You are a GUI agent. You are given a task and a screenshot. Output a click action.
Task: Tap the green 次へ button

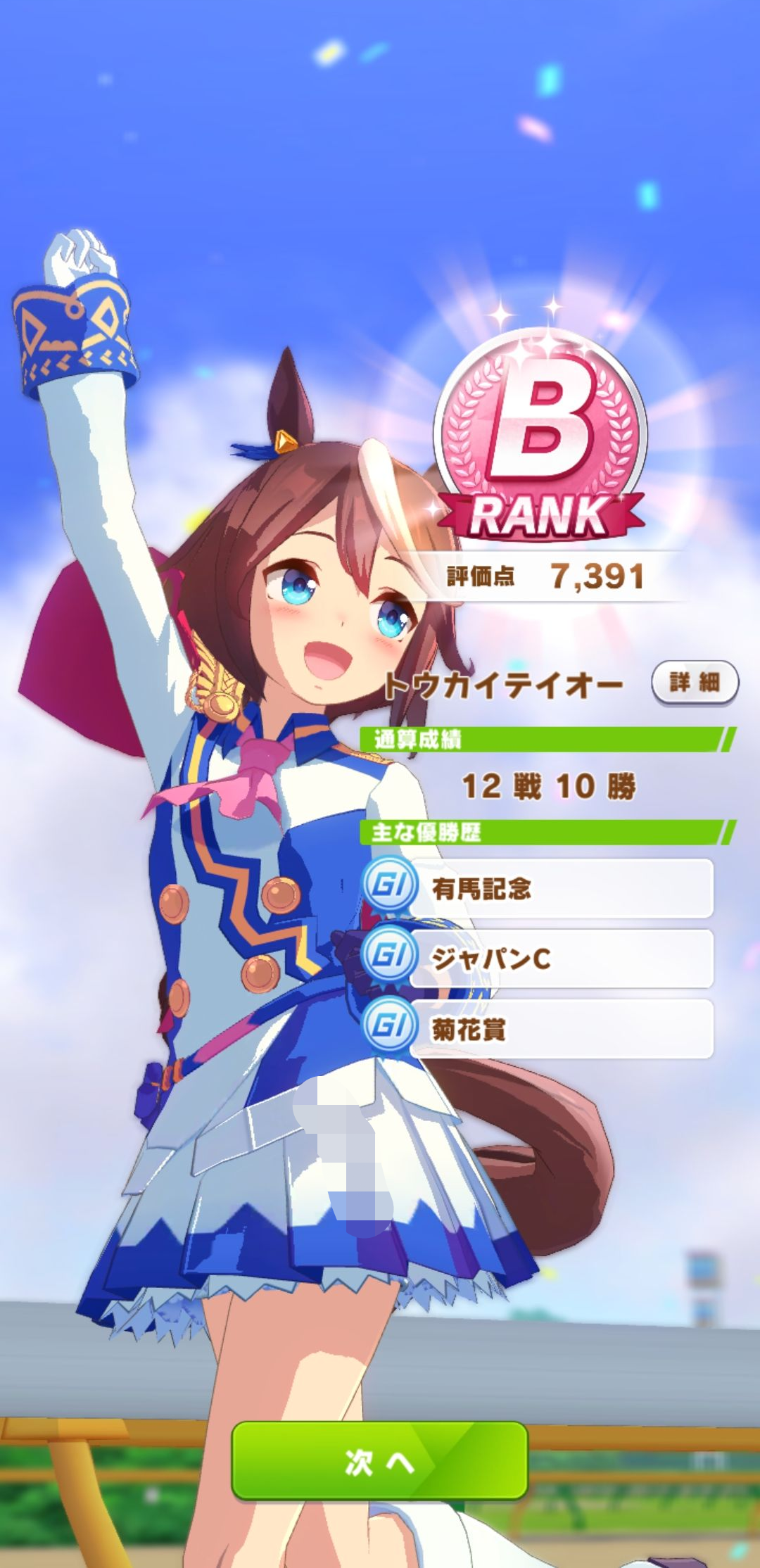pos(379,1461)
